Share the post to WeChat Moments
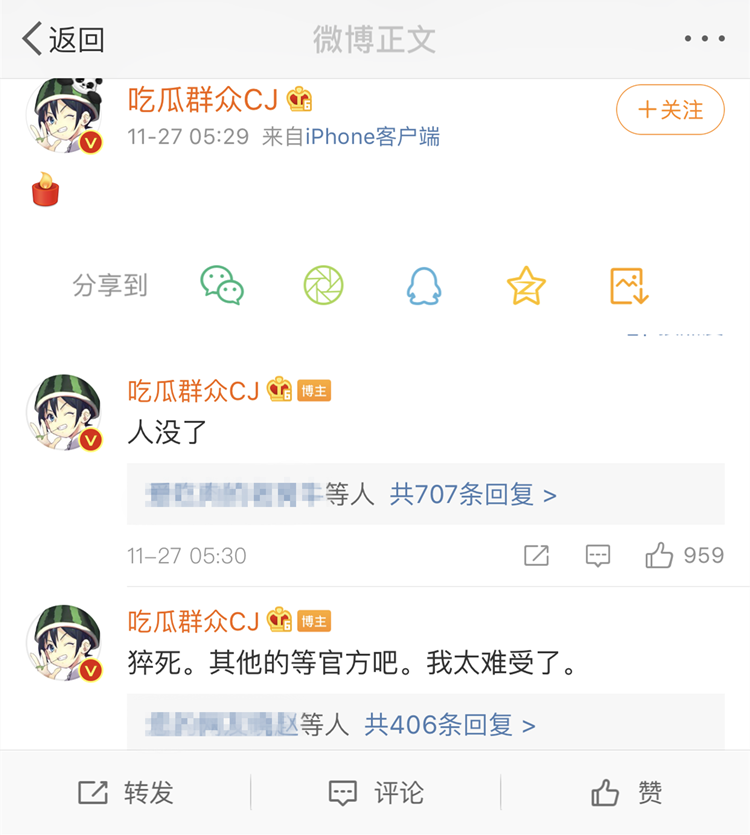The height and width of the screenshot is (835, 750). [323, 286]
